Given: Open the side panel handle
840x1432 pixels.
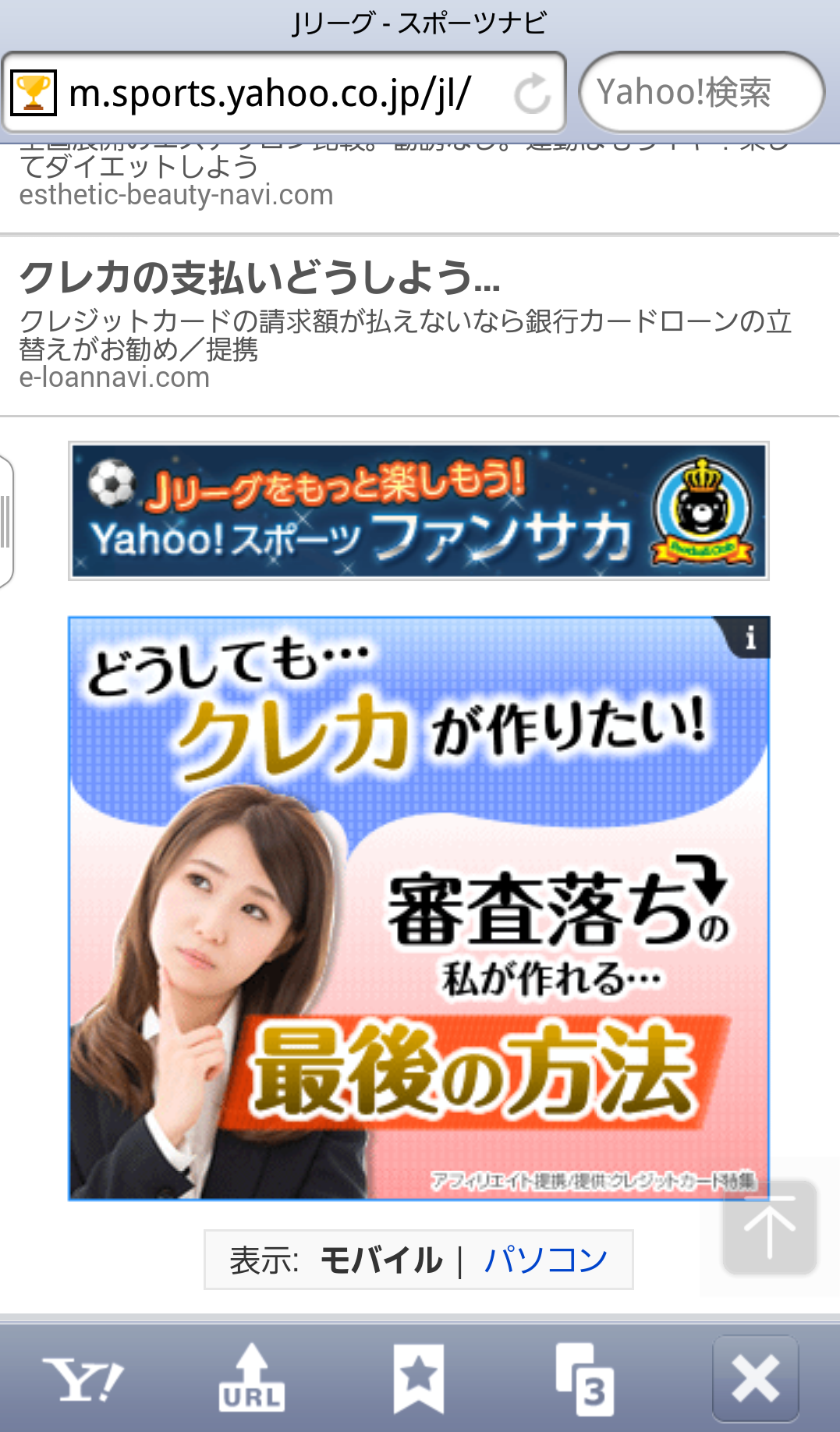Looking at the screenshot, I should tap(6, 521).
